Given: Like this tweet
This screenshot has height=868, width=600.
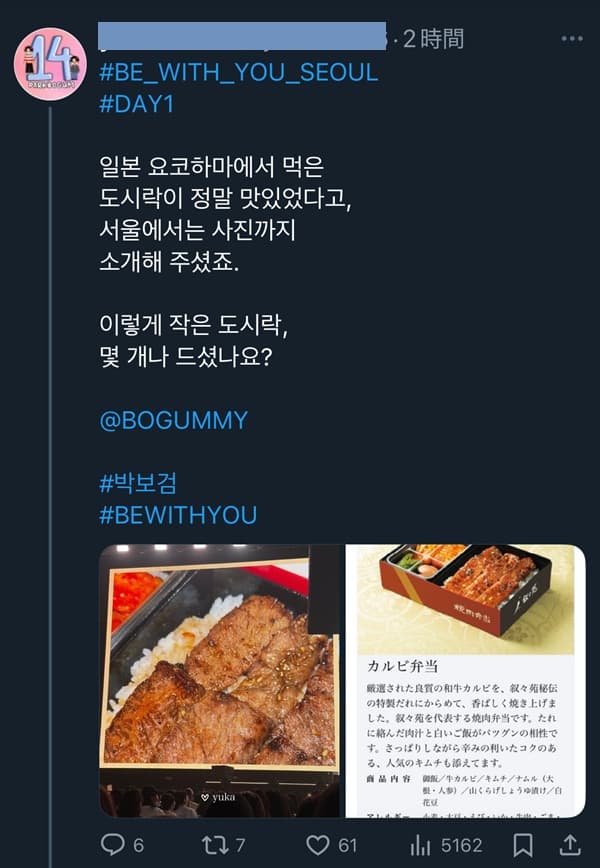Looking at the screenshot, I should (332, 845).
